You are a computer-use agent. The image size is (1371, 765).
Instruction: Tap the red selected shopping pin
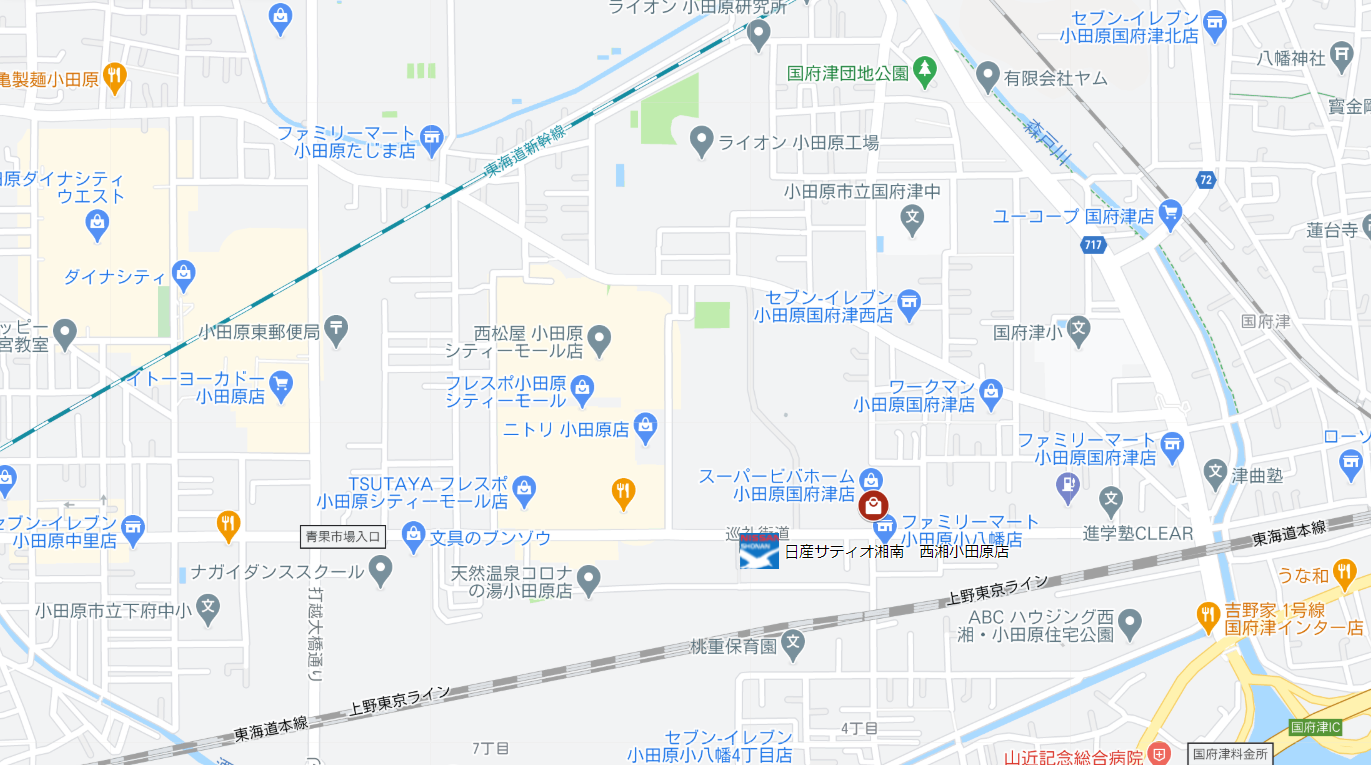(x=874, y=505)
